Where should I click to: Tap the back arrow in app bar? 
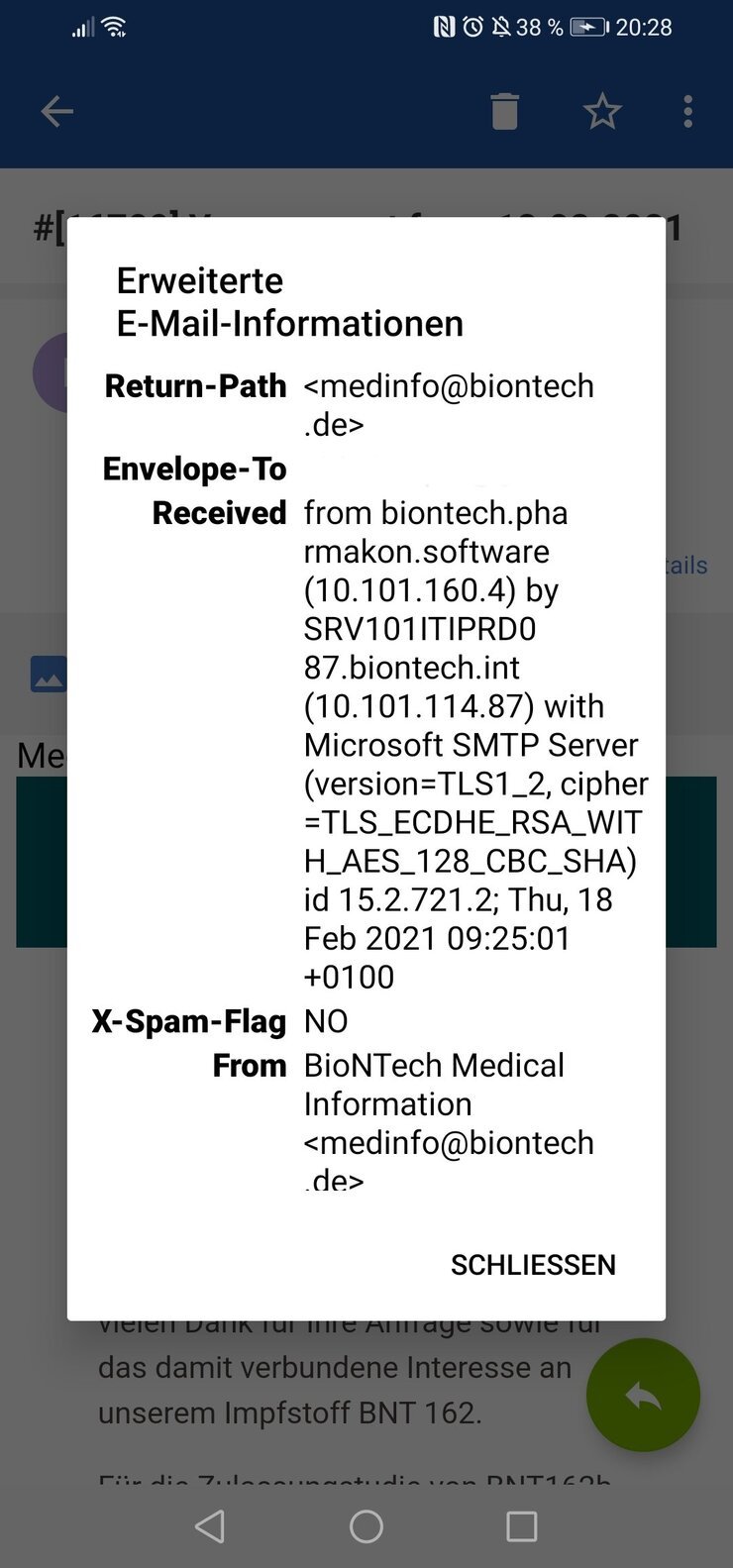56,112
